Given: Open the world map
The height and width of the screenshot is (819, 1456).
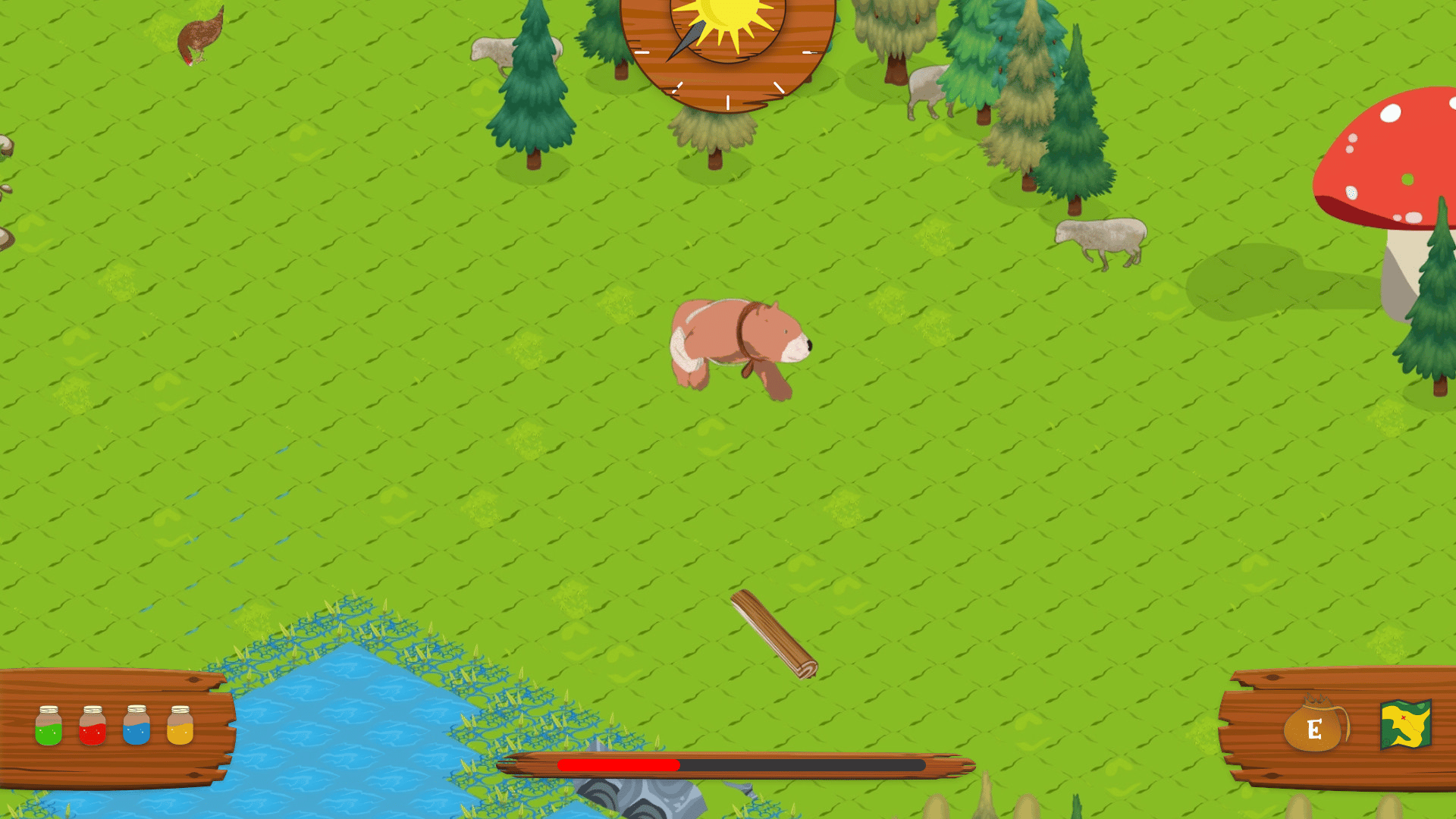Looking at the screenshot, I should (1405, 725).
